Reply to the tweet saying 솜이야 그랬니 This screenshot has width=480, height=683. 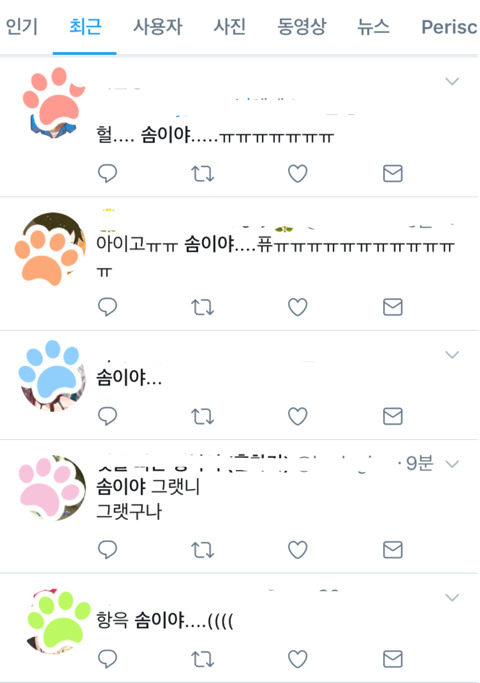[107, 549]
